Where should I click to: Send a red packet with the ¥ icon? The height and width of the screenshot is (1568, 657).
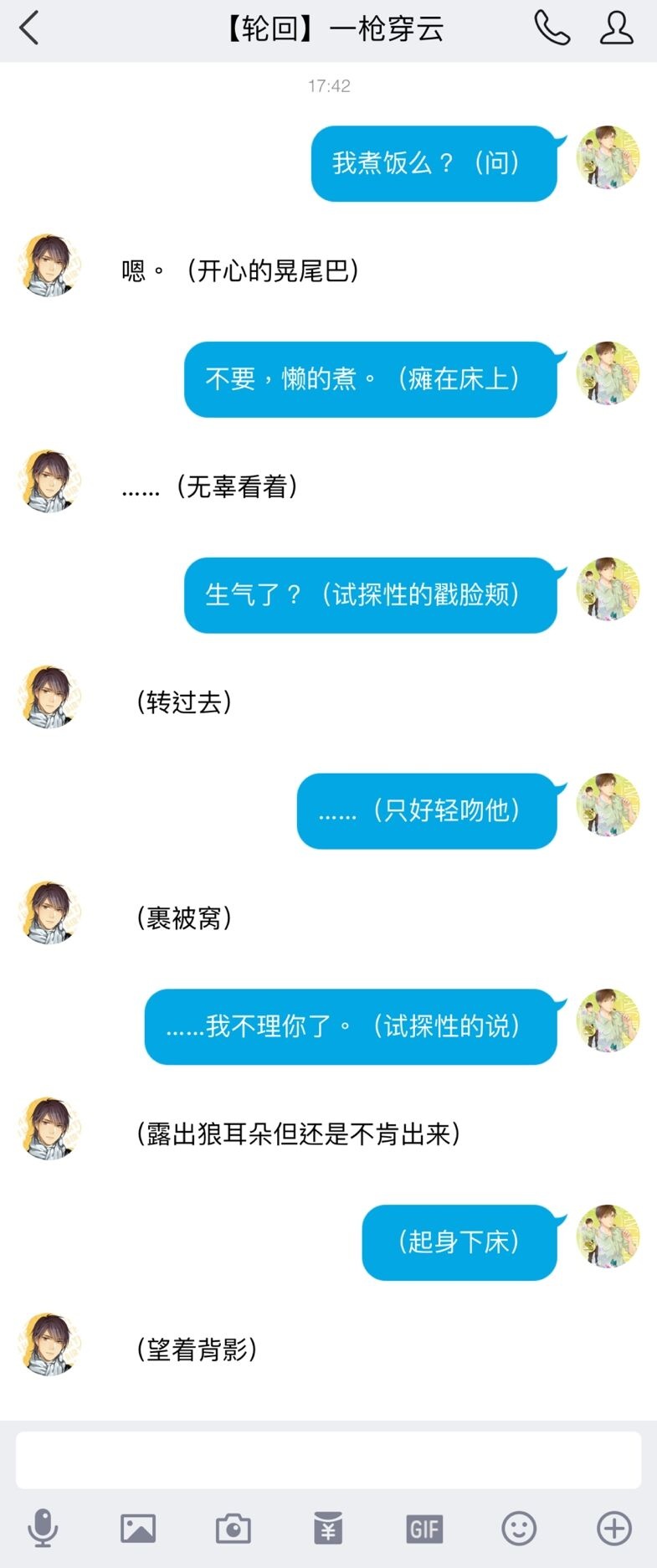click(x=328, y=1528)
